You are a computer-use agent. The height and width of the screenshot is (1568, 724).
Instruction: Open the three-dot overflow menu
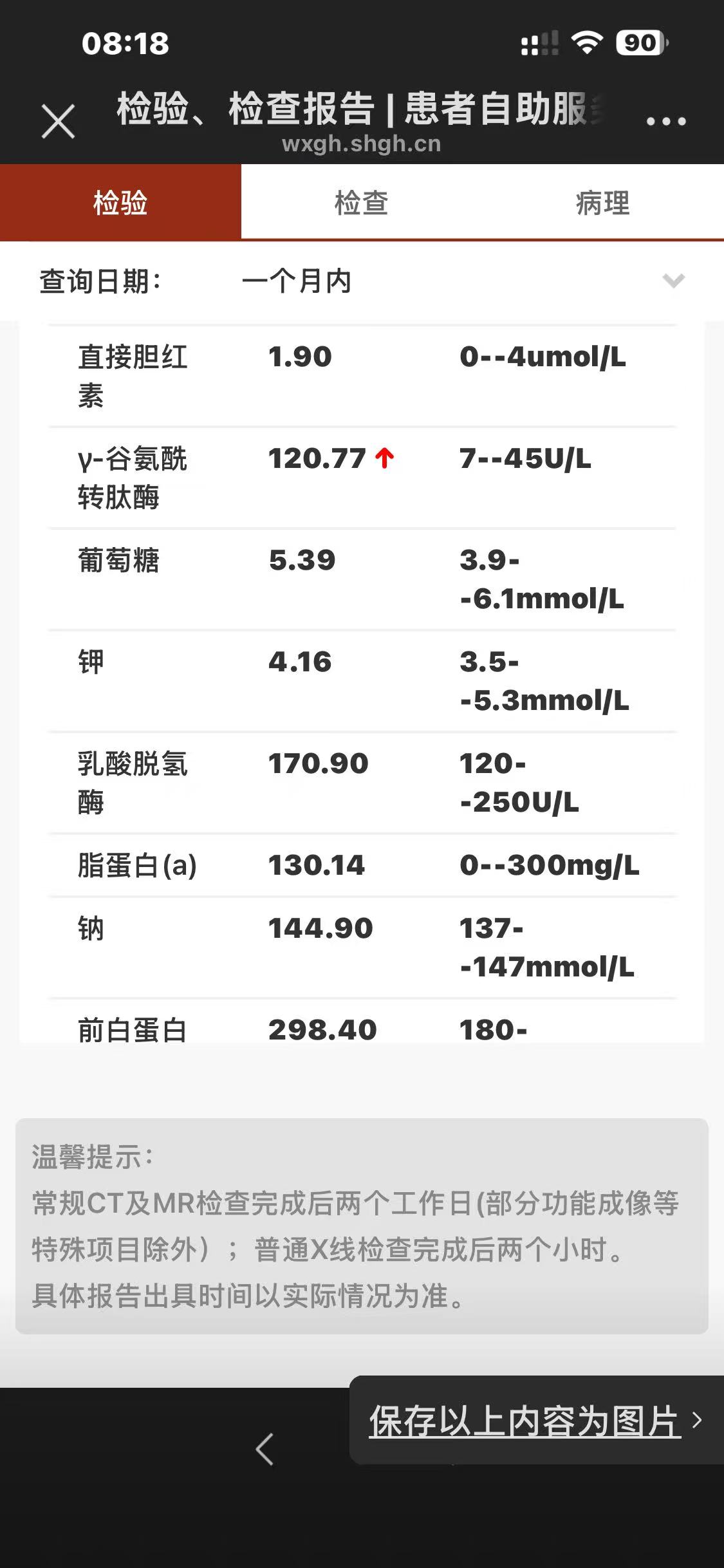click(666, 121)
